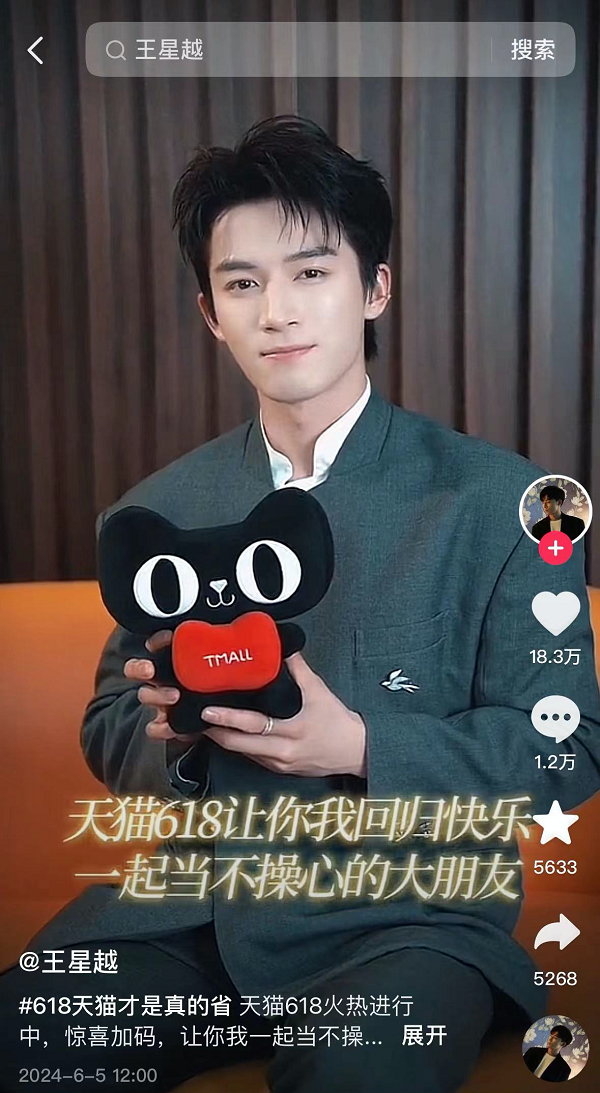This screenshot has width=600, height=1093.
Task: Open the #618天猫才是真的省 hashtag
Action: [x=125, y=1005]
